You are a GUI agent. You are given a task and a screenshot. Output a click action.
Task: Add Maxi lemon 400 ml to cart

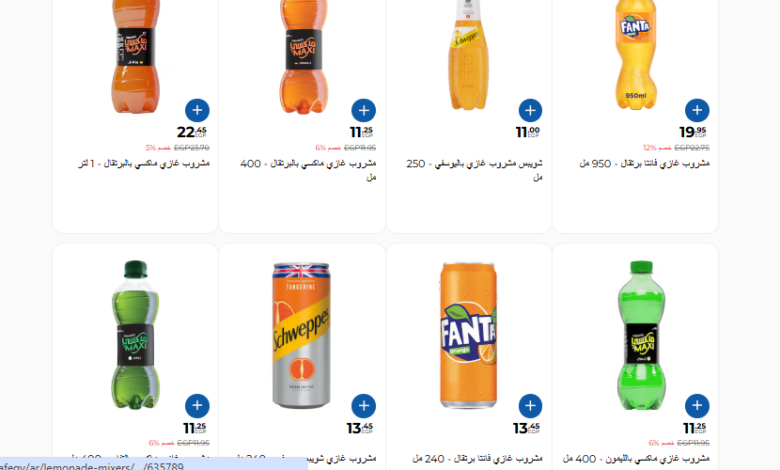click(697, 406)
